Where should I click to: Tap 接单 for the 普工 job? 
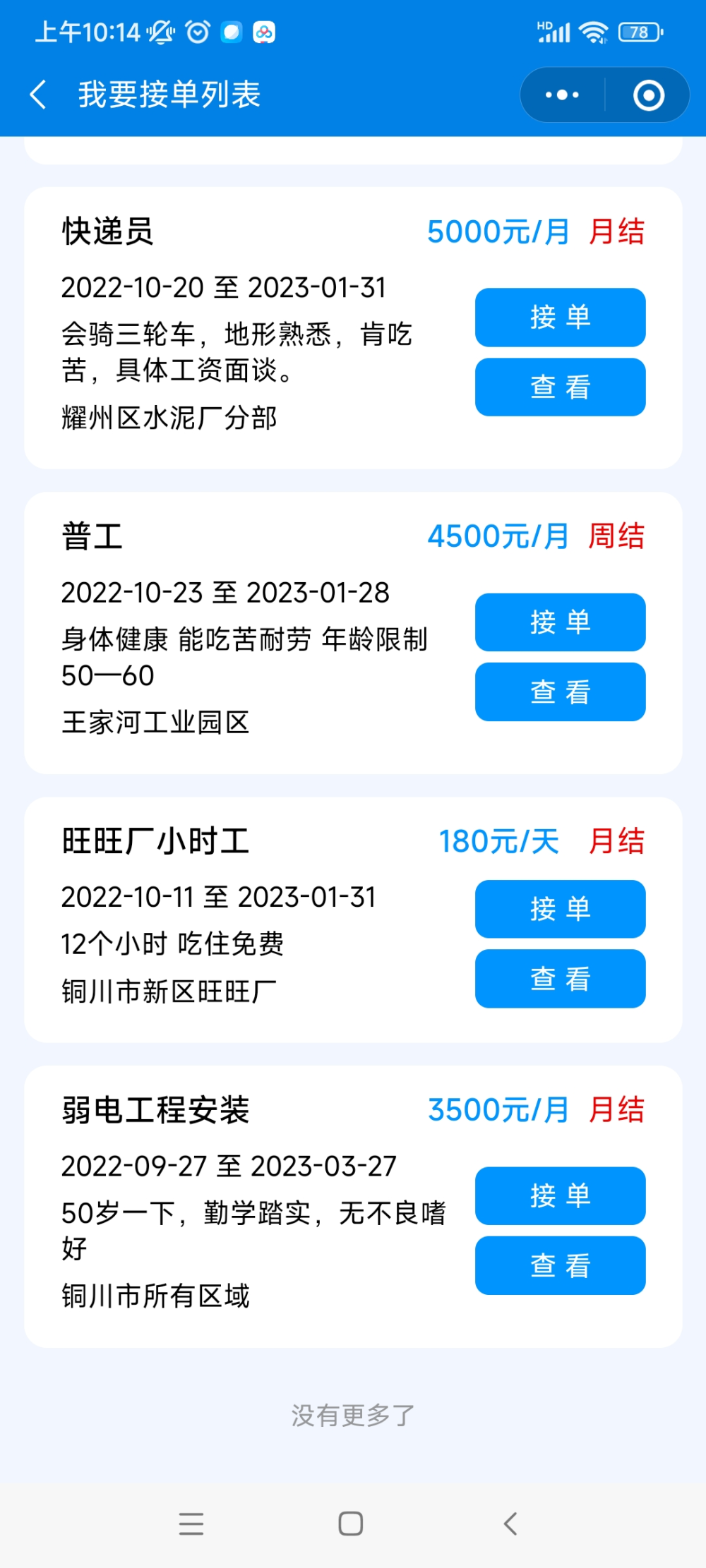pos(560,622)
